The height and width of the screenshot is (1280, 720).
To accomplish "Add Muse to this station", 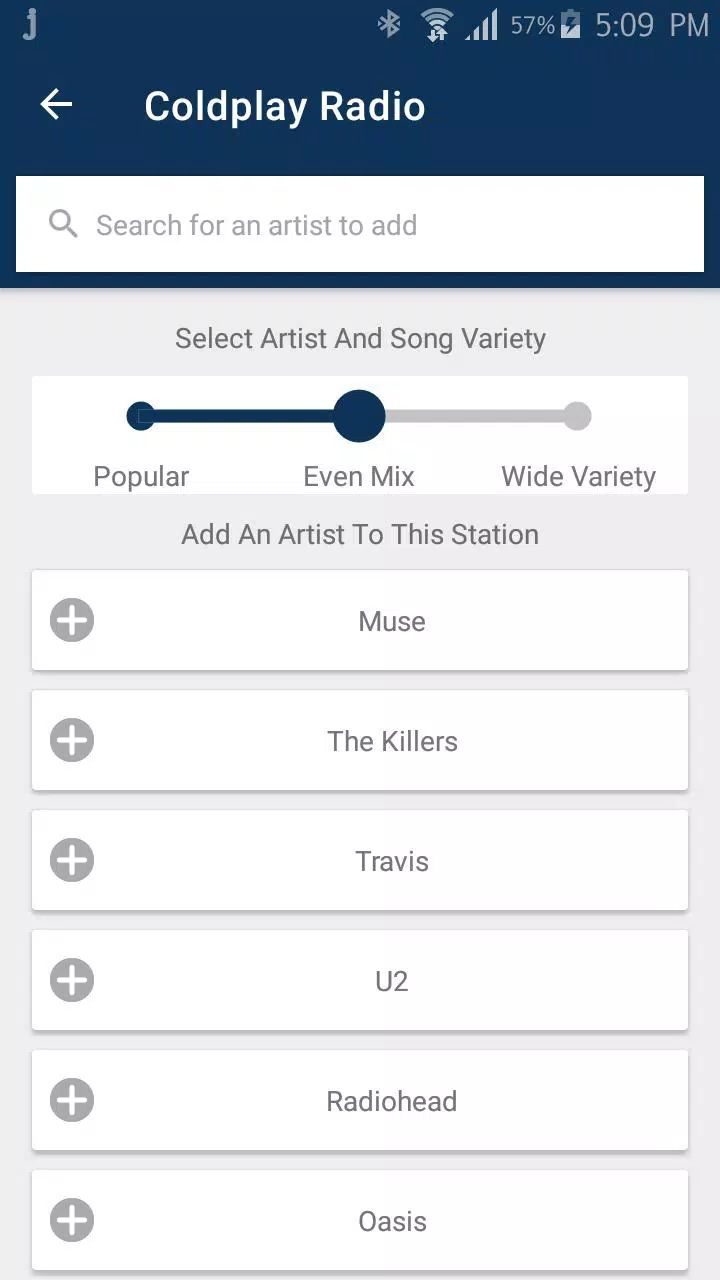I will pos(72,620).
